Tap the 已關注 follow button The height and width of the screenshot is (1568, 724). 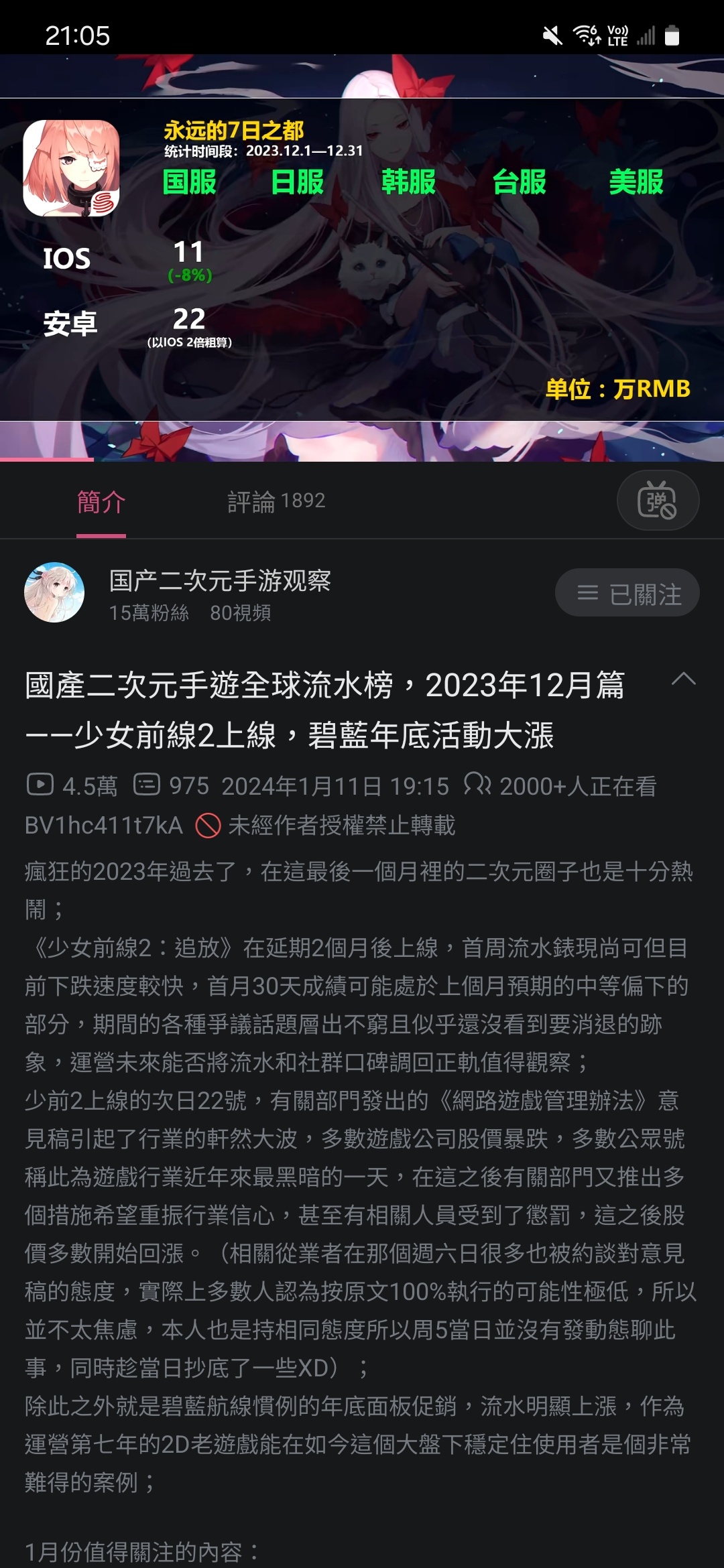click(x=627, y=593)
